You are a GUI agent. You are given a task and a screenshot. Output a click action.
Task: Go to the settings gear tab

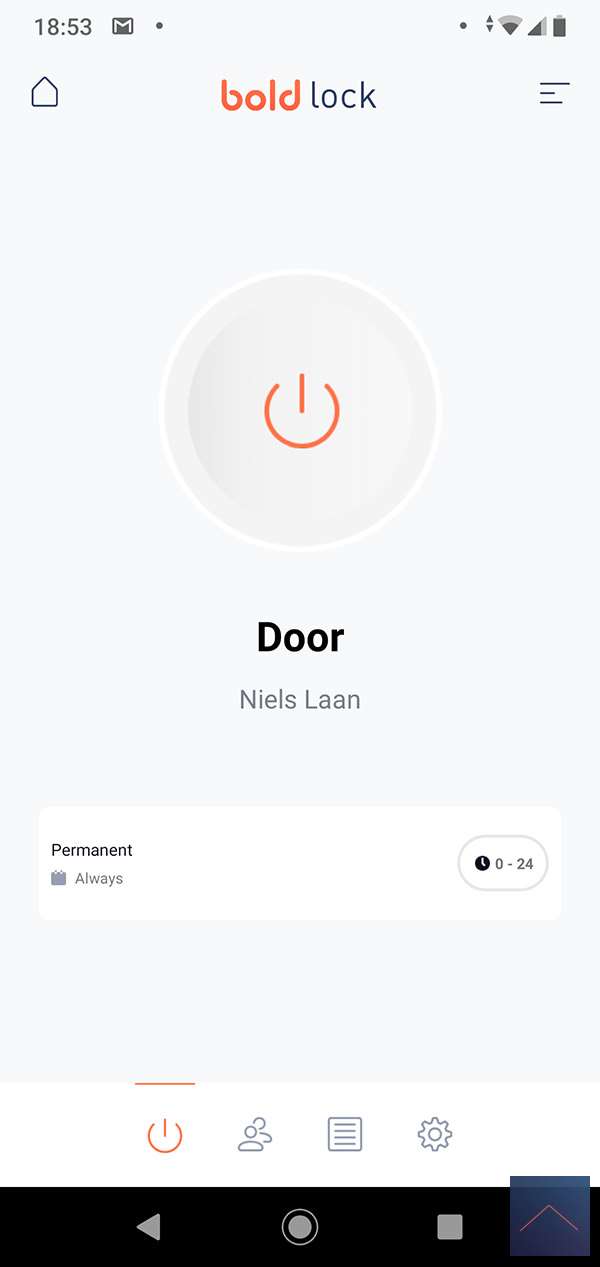click(435, 1135)
